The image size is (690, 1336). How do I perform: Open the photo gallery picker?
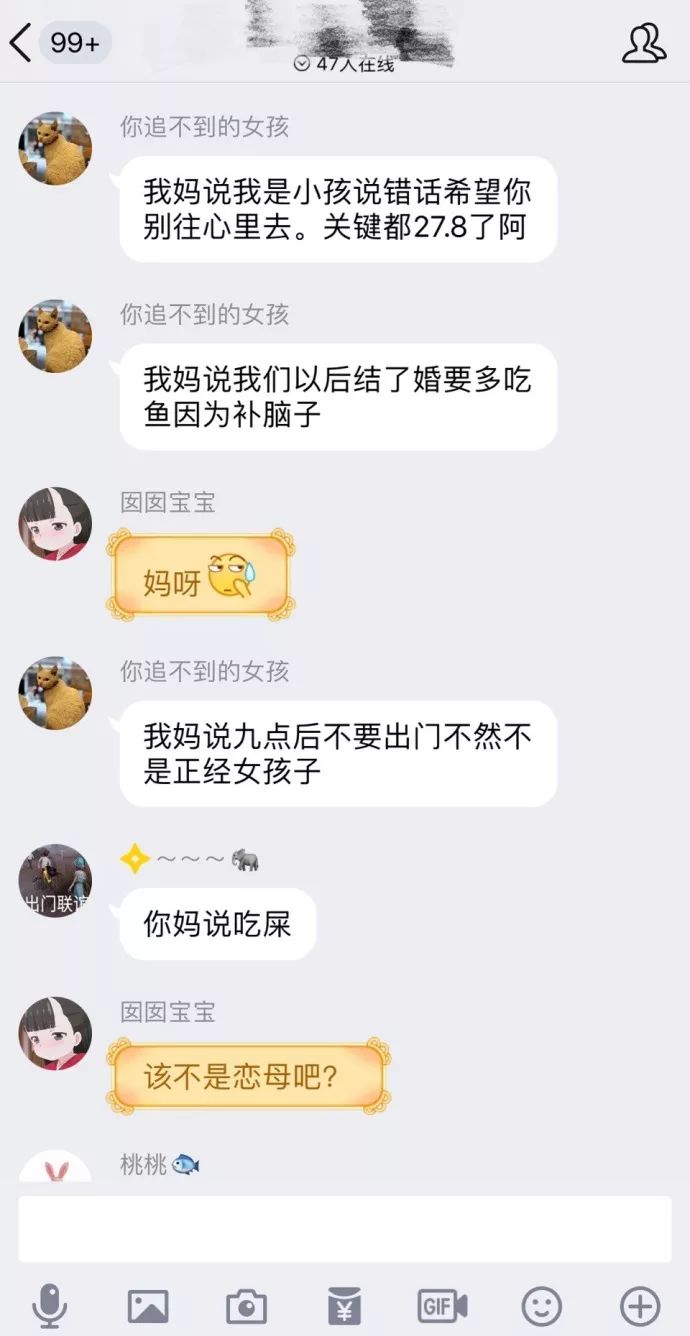148,1305
